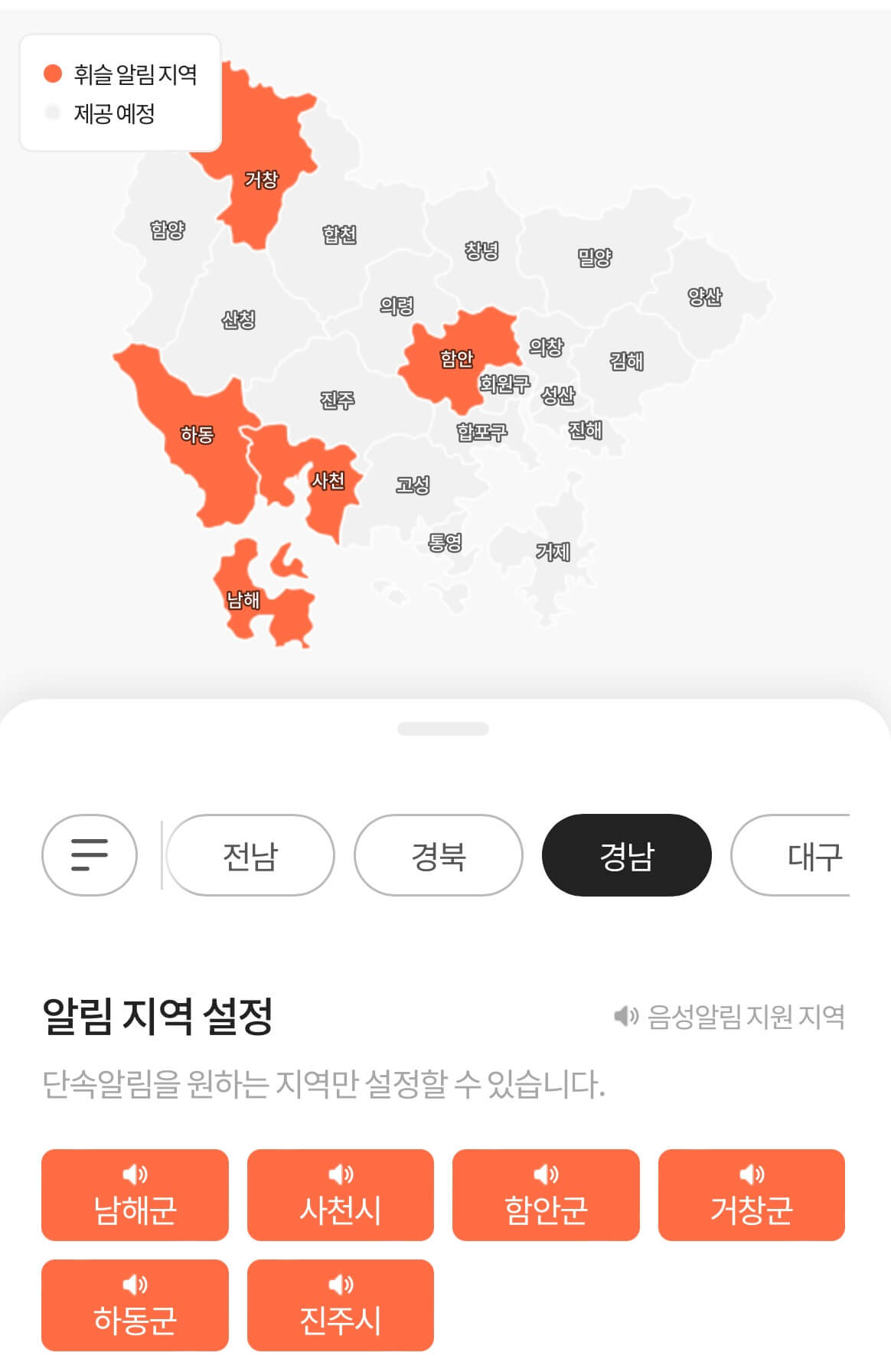The image size is (891, 1372).
Task: Switch to the 전남 region tab
Action: 251,854
